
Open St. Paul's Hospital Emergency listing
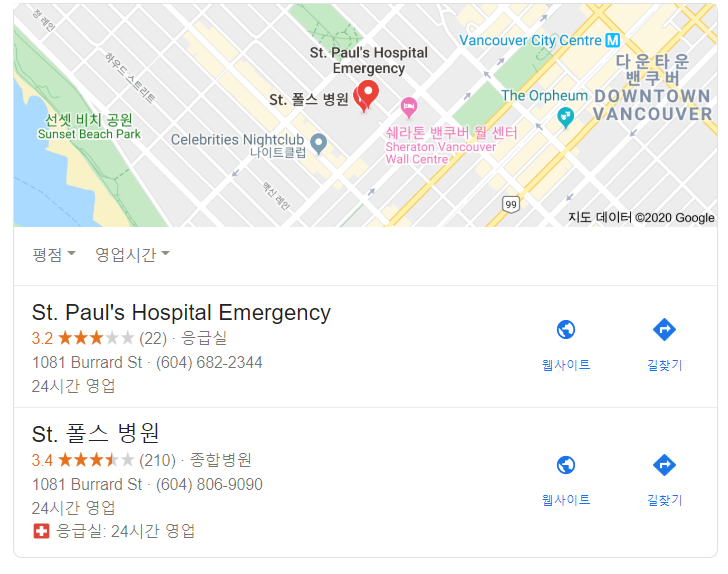click(x=181, y=313)
